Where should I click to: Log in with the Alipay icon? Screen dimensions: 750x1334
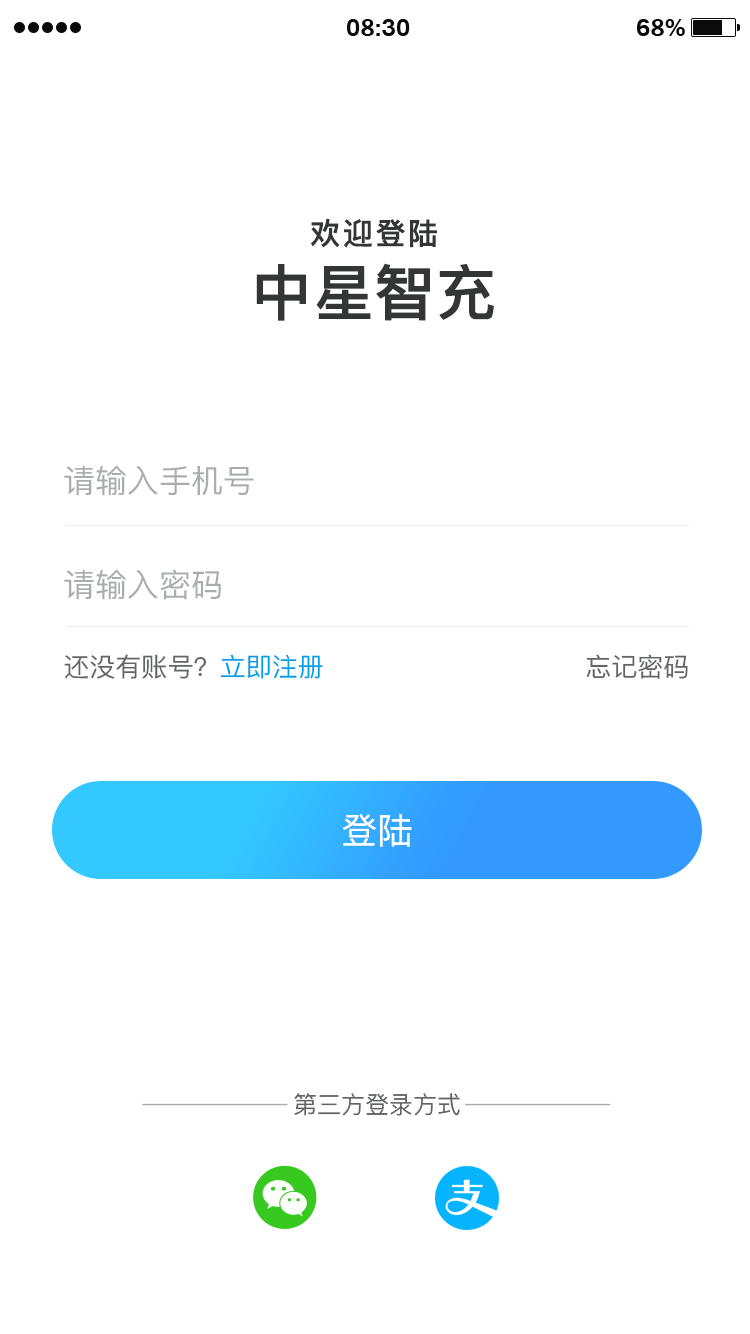point(467,1197)
